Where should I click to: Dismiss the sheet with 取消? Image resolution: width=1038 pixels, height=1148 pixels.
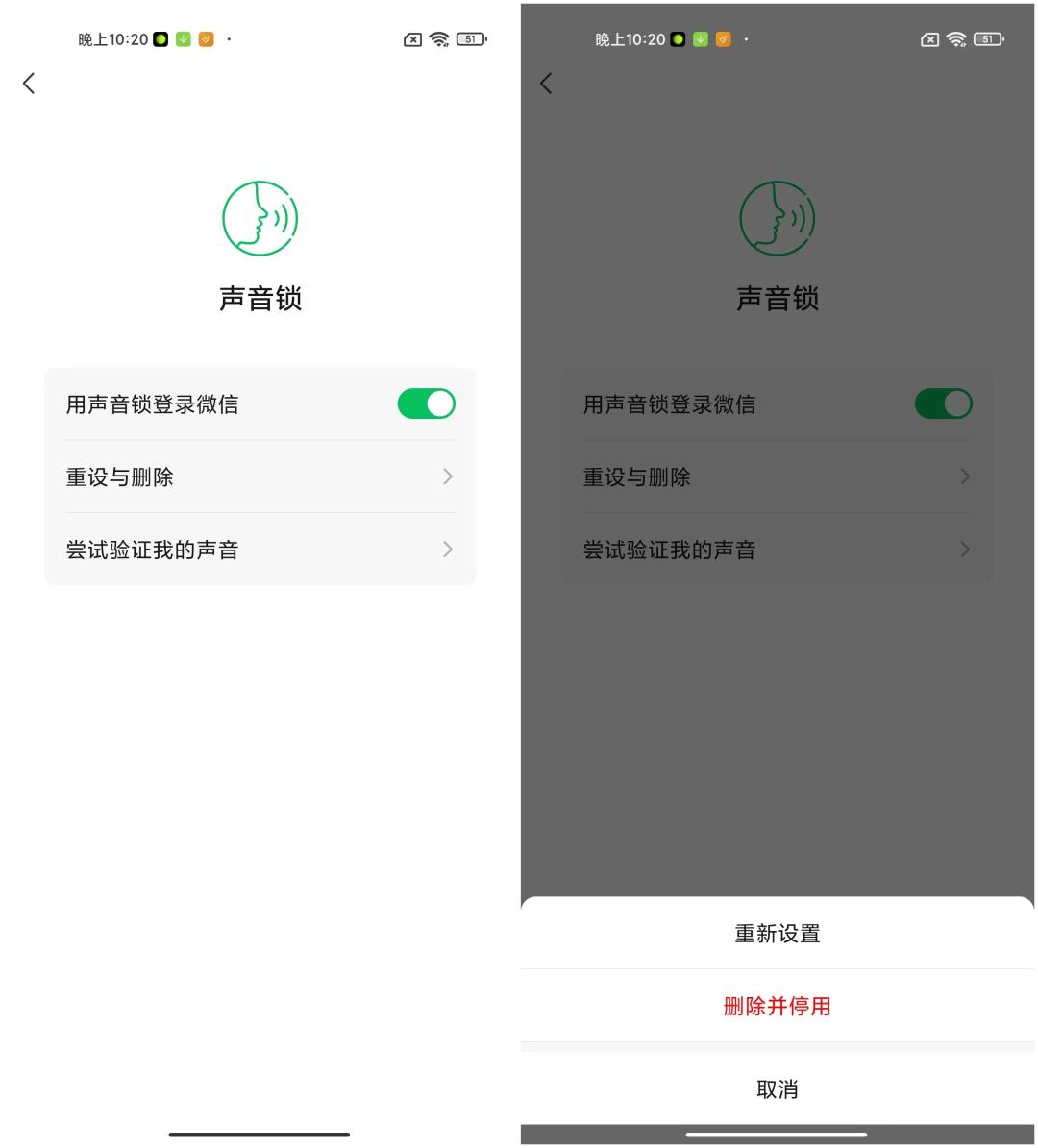778,1088
